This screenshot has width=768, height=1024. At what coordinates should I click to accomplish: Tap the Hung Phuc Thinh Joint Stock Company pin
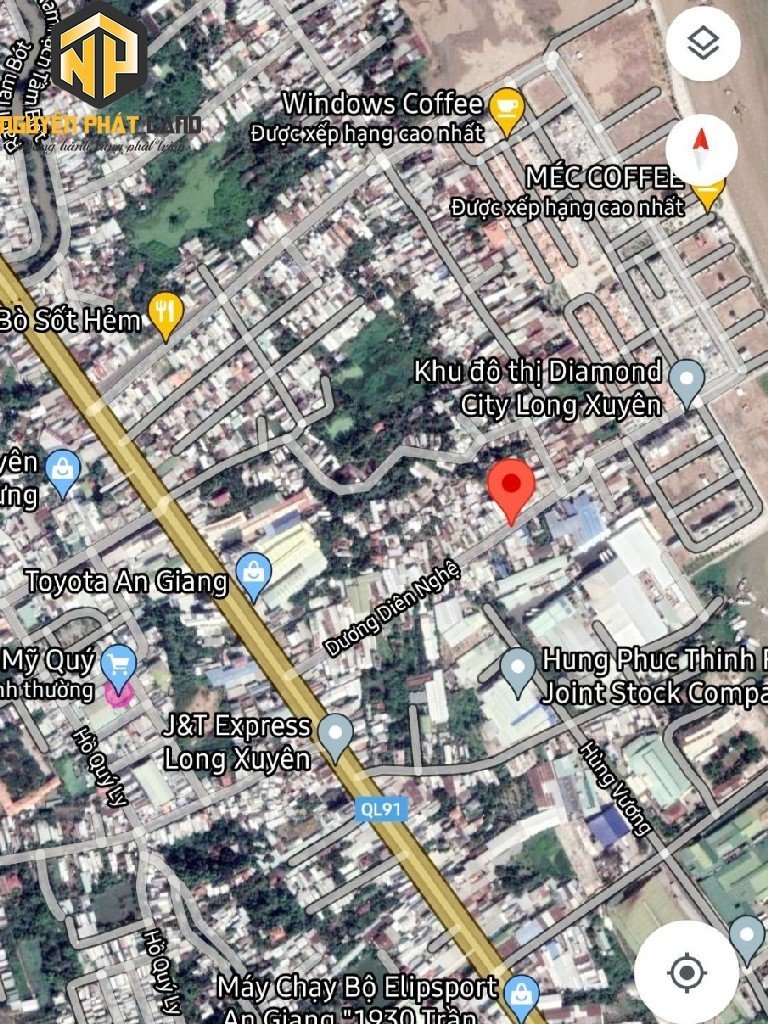518,669
